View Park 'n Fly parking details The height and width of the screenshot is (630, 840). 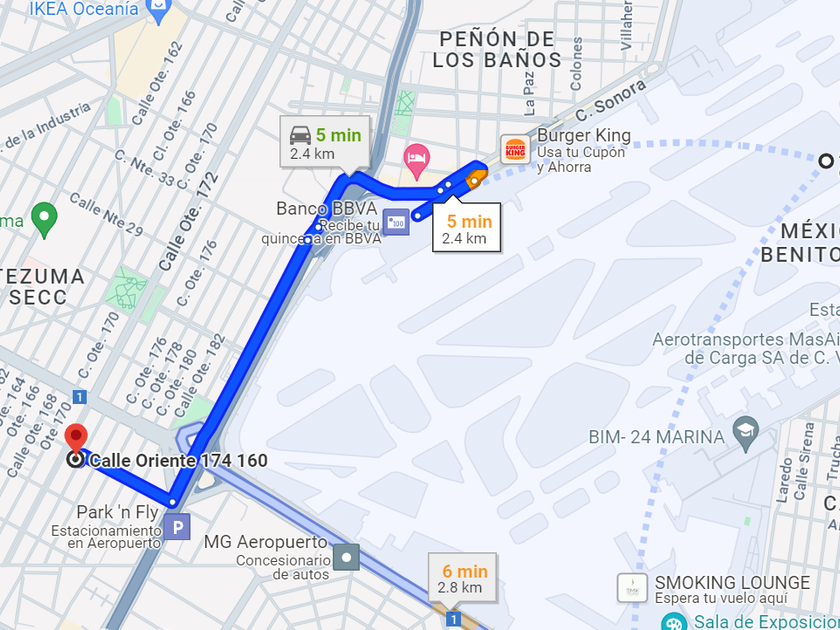[x=177, y=526]
